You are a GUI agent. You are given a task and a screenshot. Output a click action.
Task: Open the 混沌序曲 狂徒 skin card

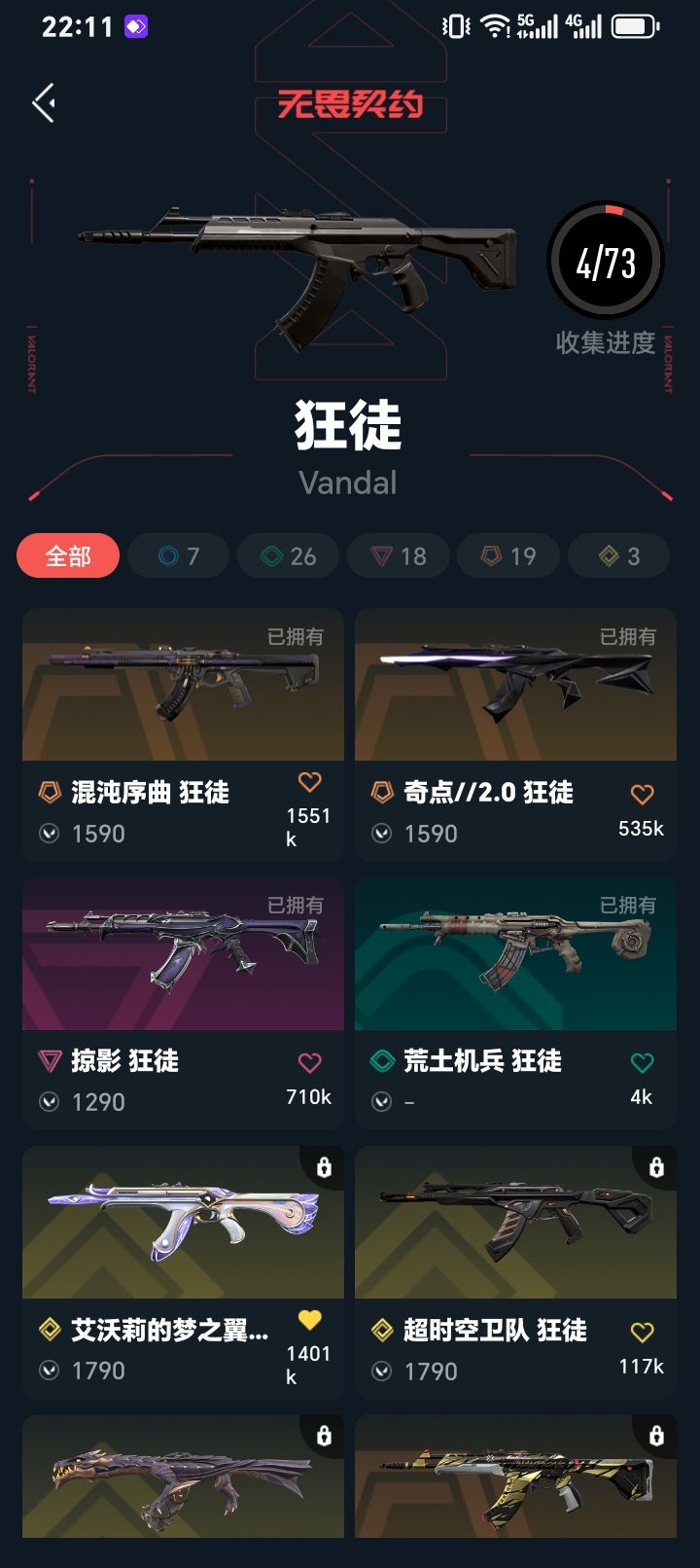183,734
